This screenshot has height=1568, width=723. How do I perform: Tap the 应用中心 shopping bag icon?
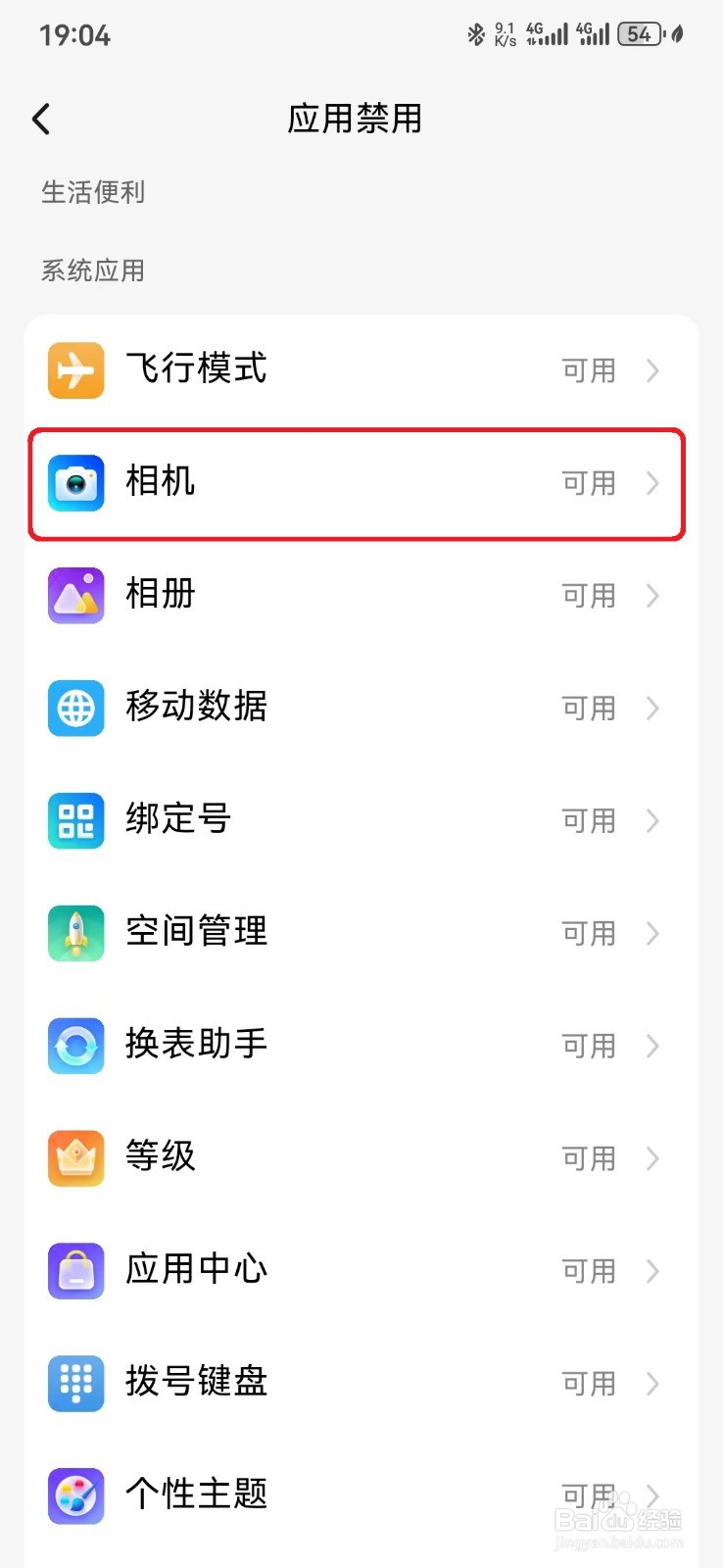click(x=75, y=1270)
